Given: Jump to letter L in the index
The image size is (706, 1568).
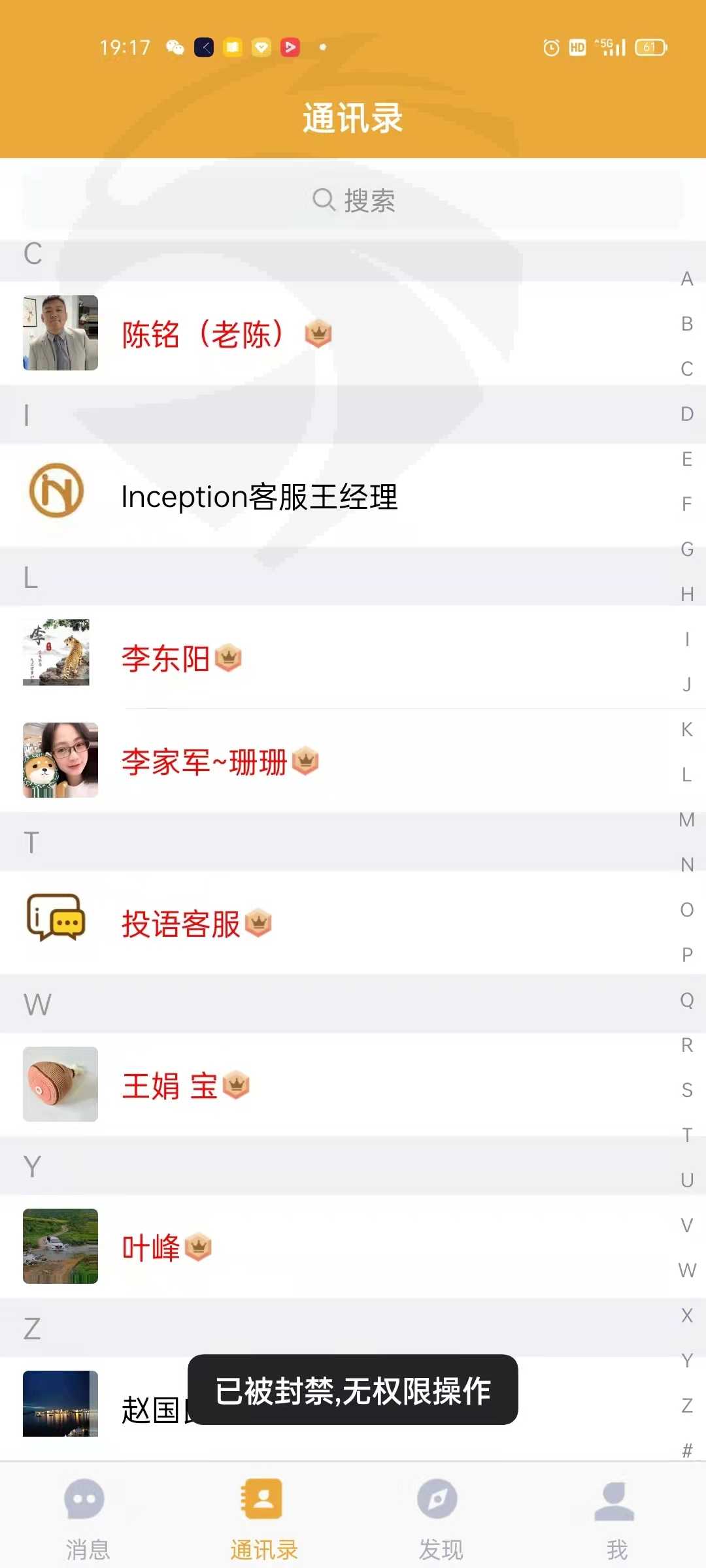Looking at the screenshot, I should (x=686, y=774).
